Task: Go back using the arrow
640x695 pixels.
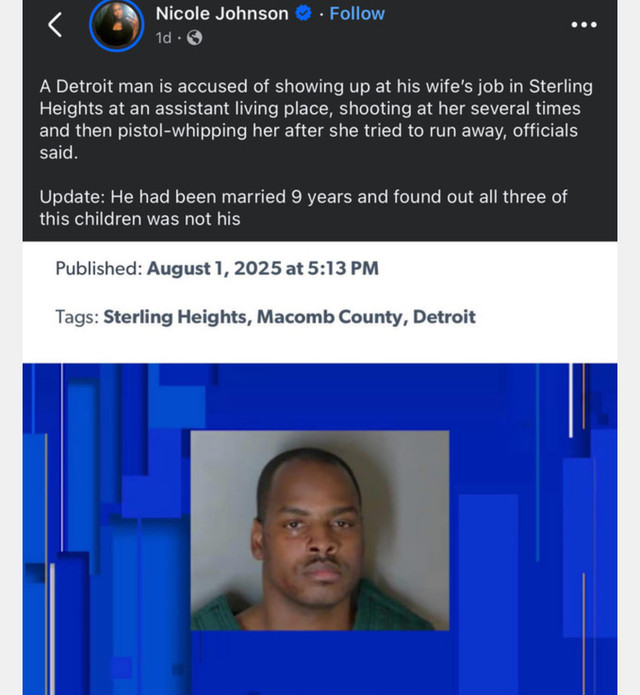Action: [x=56, y=25]
